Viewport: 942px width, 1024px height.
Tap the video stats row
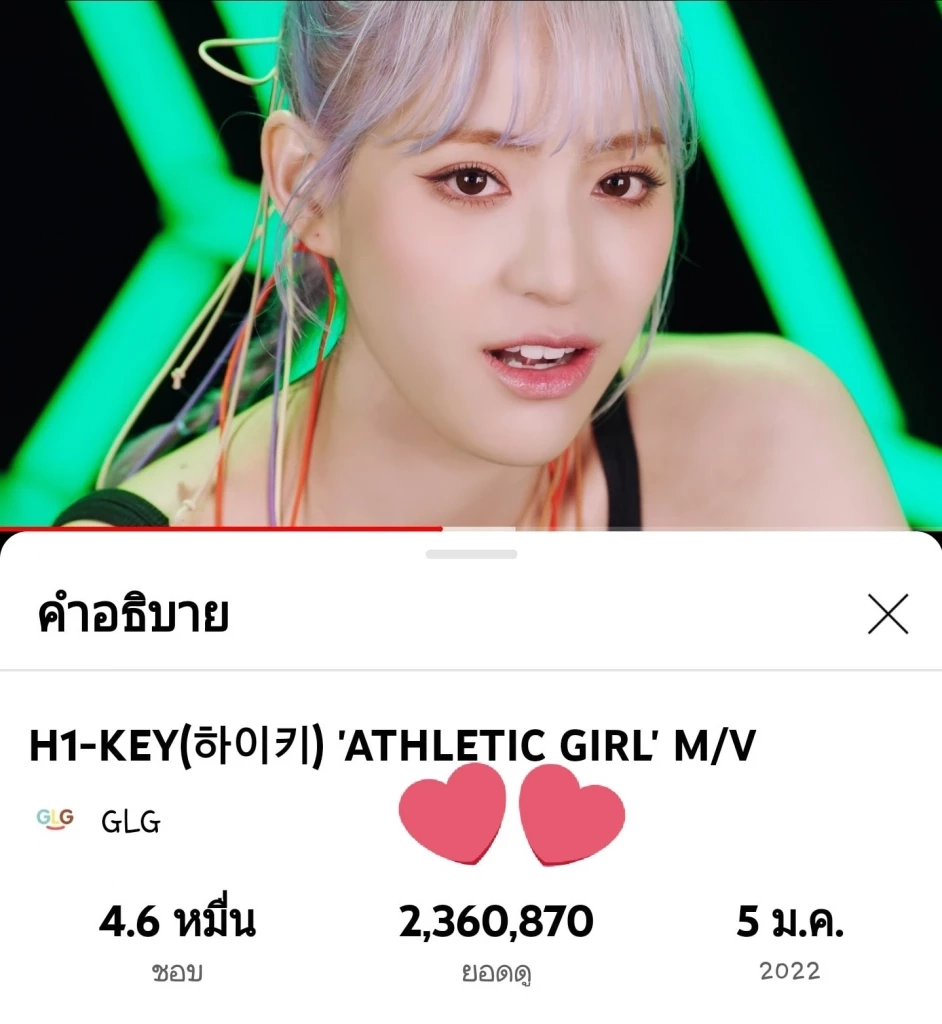click(471, 940)
